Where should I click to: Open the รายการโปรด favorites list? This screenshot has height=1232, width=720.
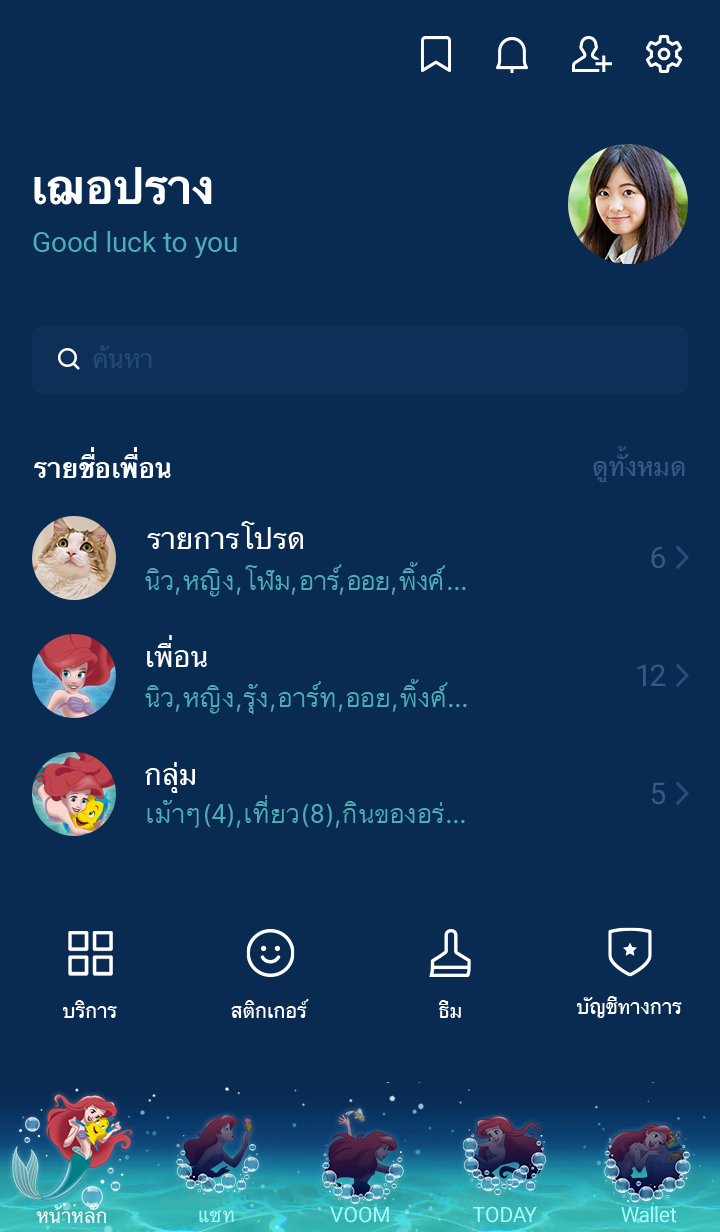pos(360,558)
